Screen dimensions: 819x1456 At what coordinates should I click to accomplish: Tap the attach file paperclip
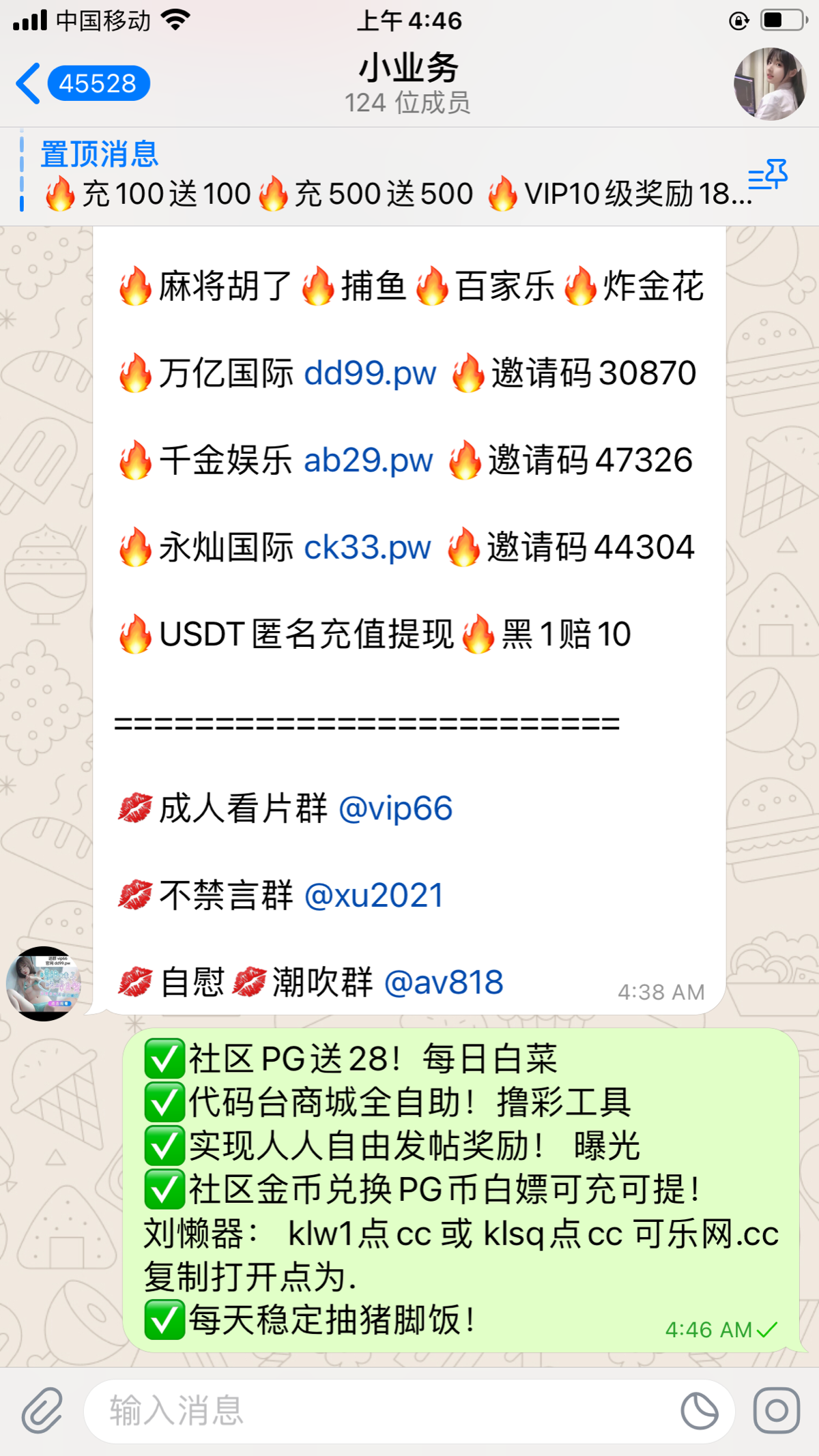(42, 1410)
